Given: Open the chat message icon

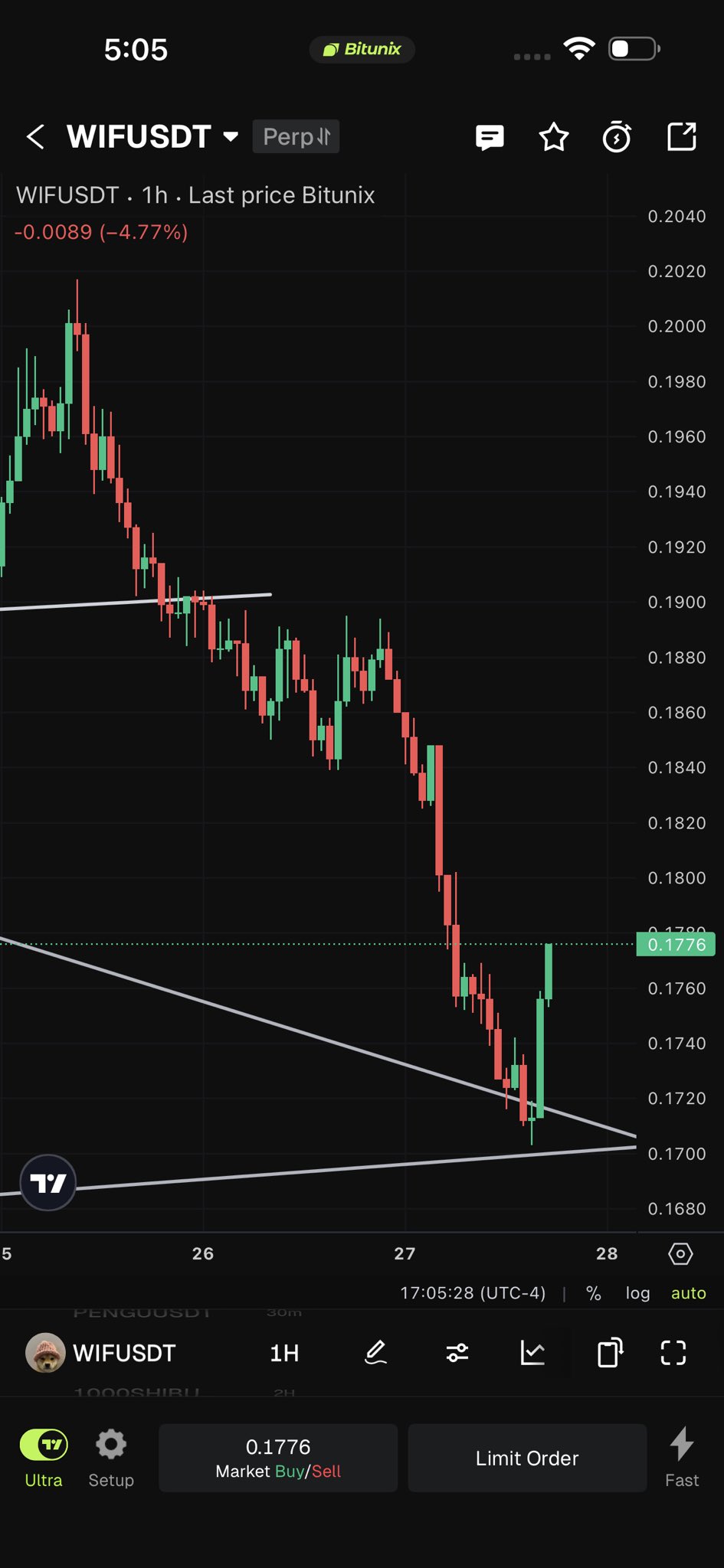Looking at the screenshot, I should (x=490, y=138).
